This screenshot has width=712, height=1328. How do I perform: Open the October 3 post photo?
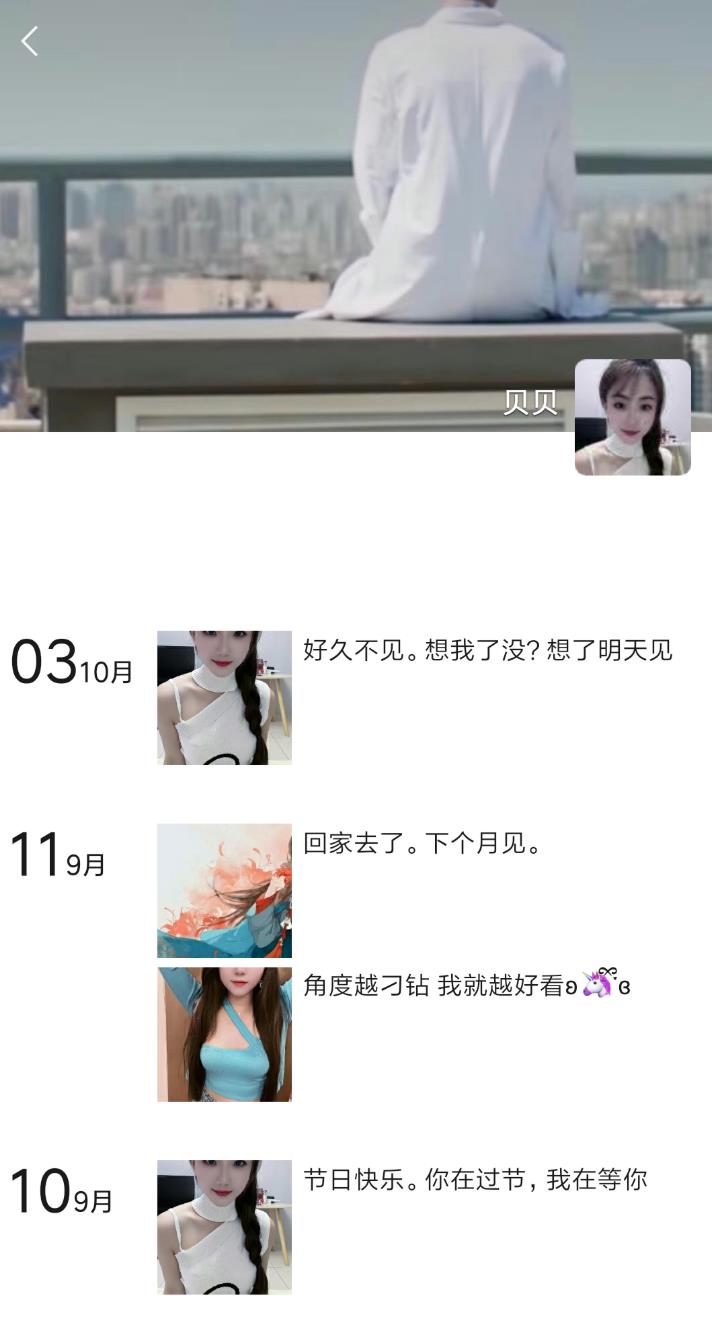(224, 697)
